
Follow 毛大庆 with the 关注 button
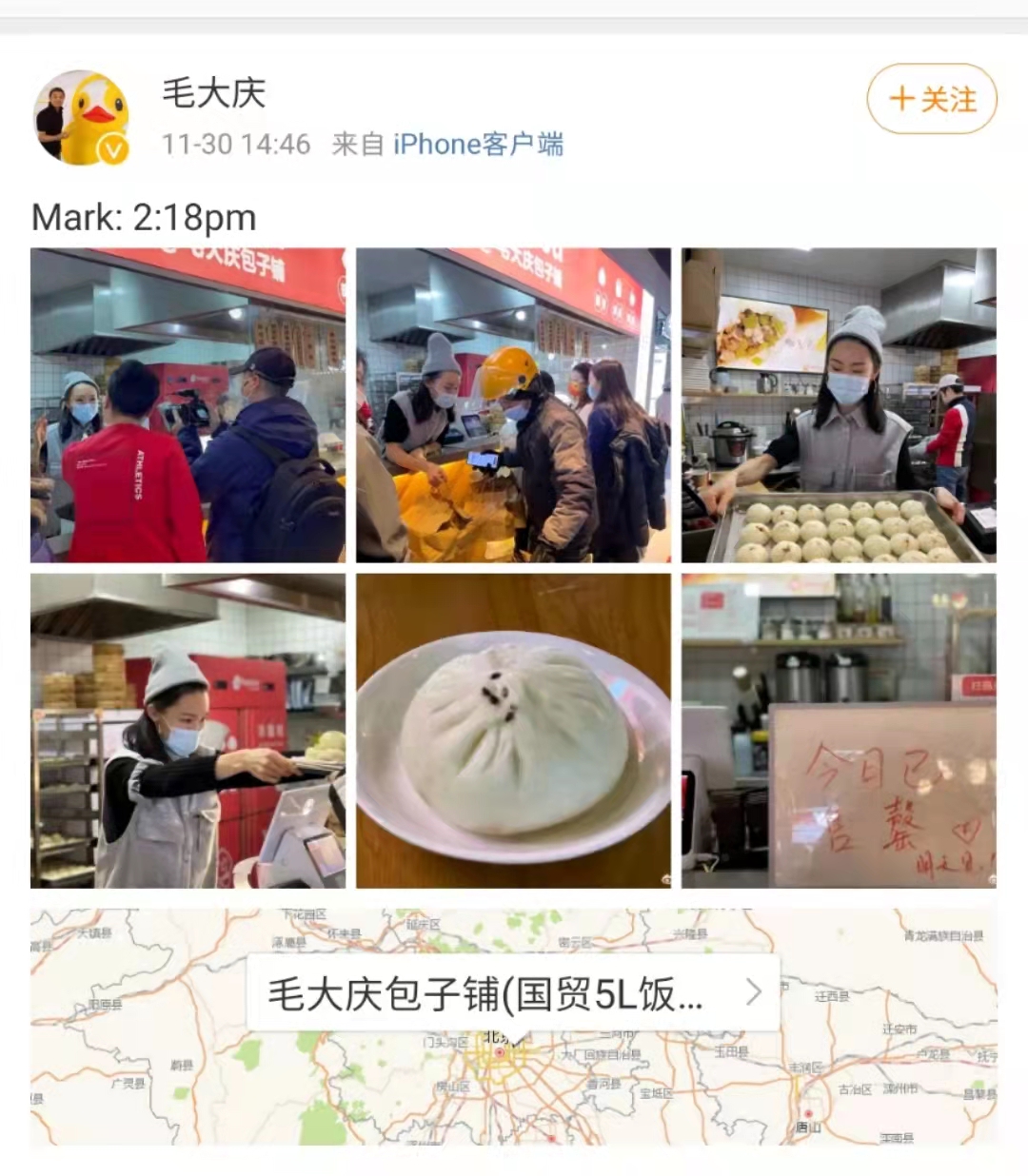[x=931, y=99]
